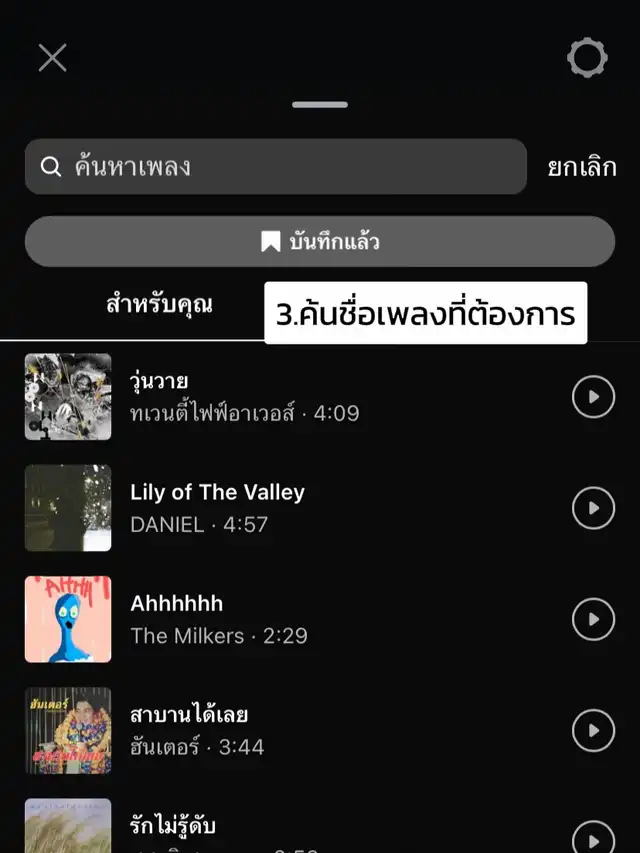Tap ยกเลิก to cancel the search
Viewport: 640px width, 853px height.
pyautogui.click(x=581, y=167)
